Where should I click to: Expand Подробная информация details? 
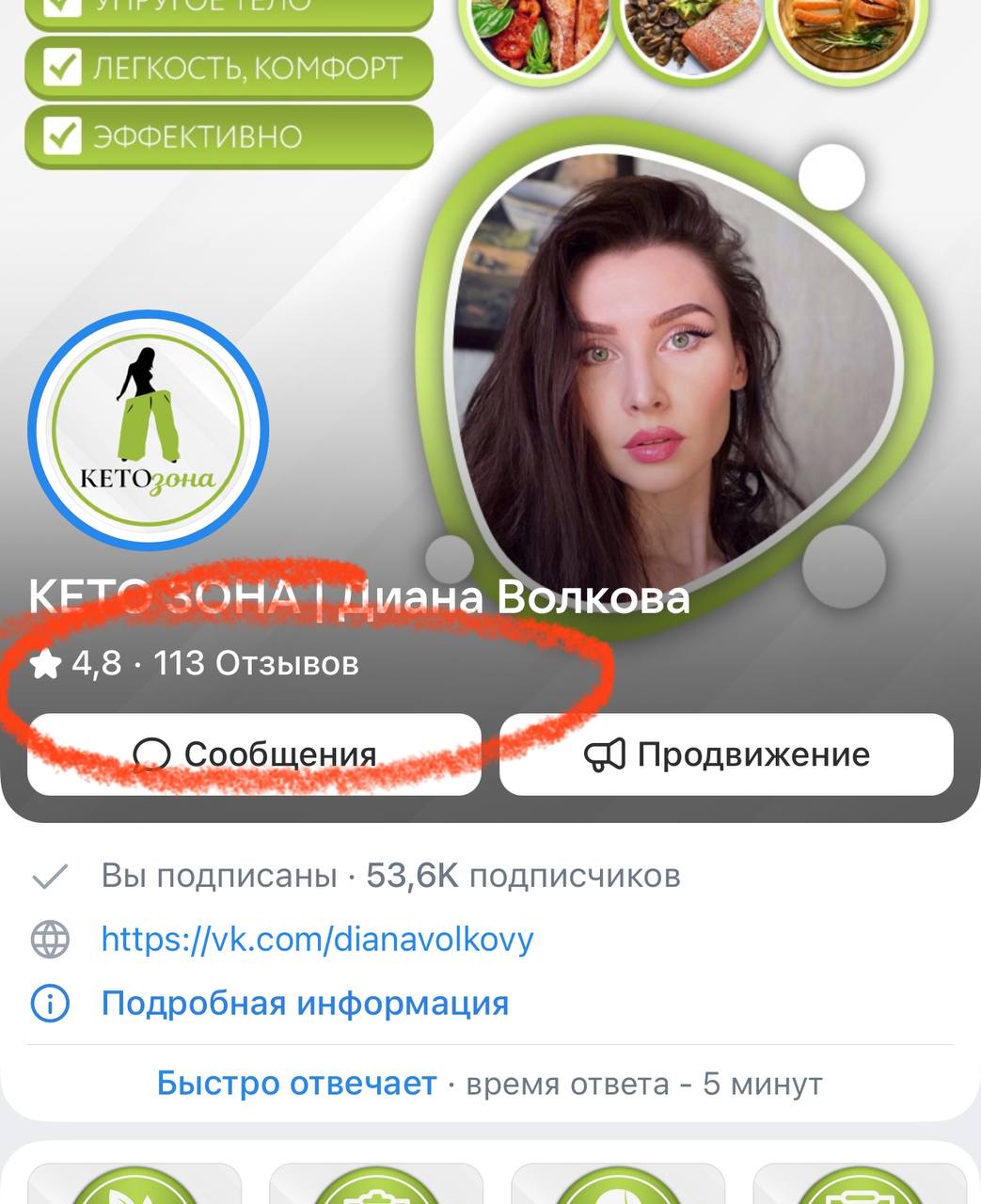pyautogui.click(x=304, y=1003)
